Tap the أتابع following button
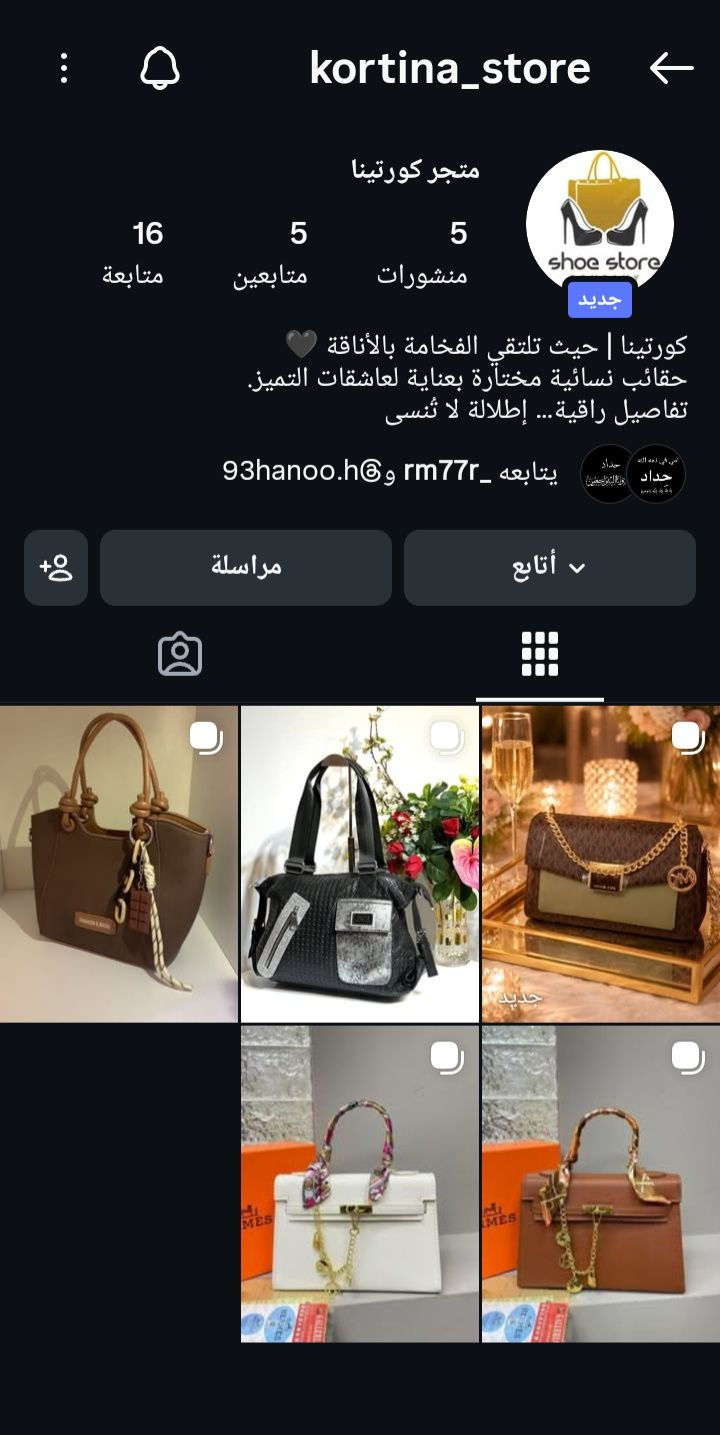The height and width of the screenshot is (1435, 720). (x=549, y=568)
